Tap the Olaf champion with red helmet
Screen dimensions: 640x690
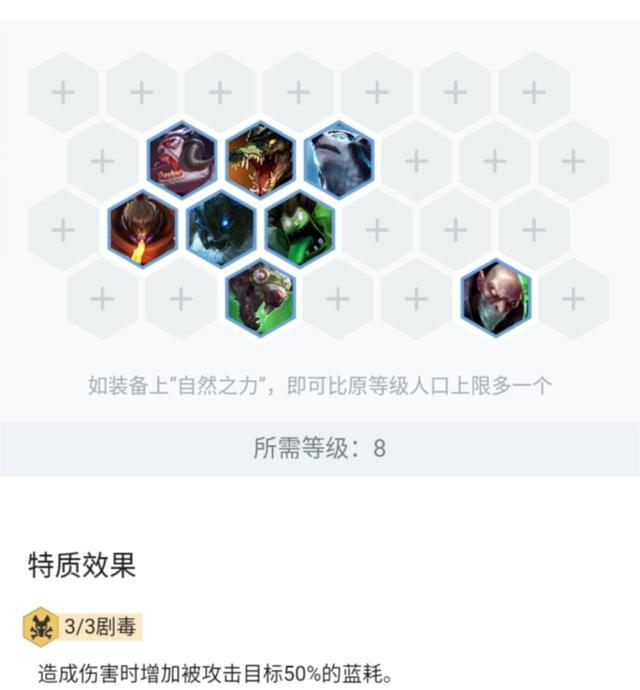pyautogui.click(x=142, y=228)
